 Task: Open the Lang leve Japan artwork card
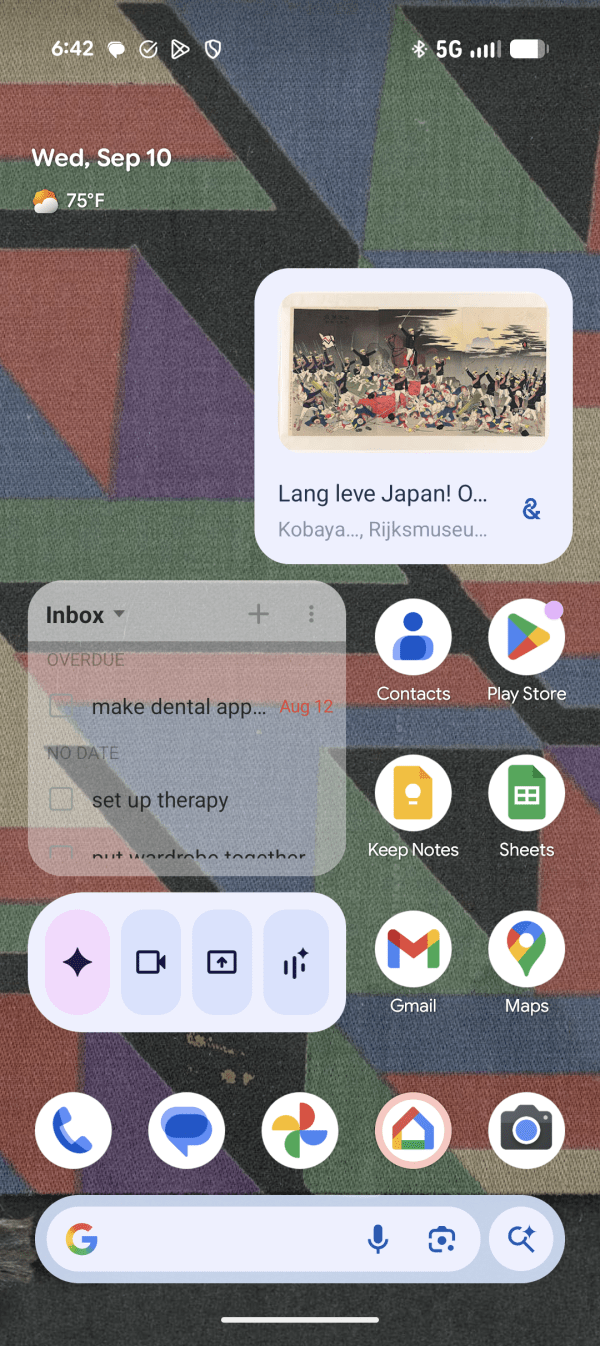413,416
